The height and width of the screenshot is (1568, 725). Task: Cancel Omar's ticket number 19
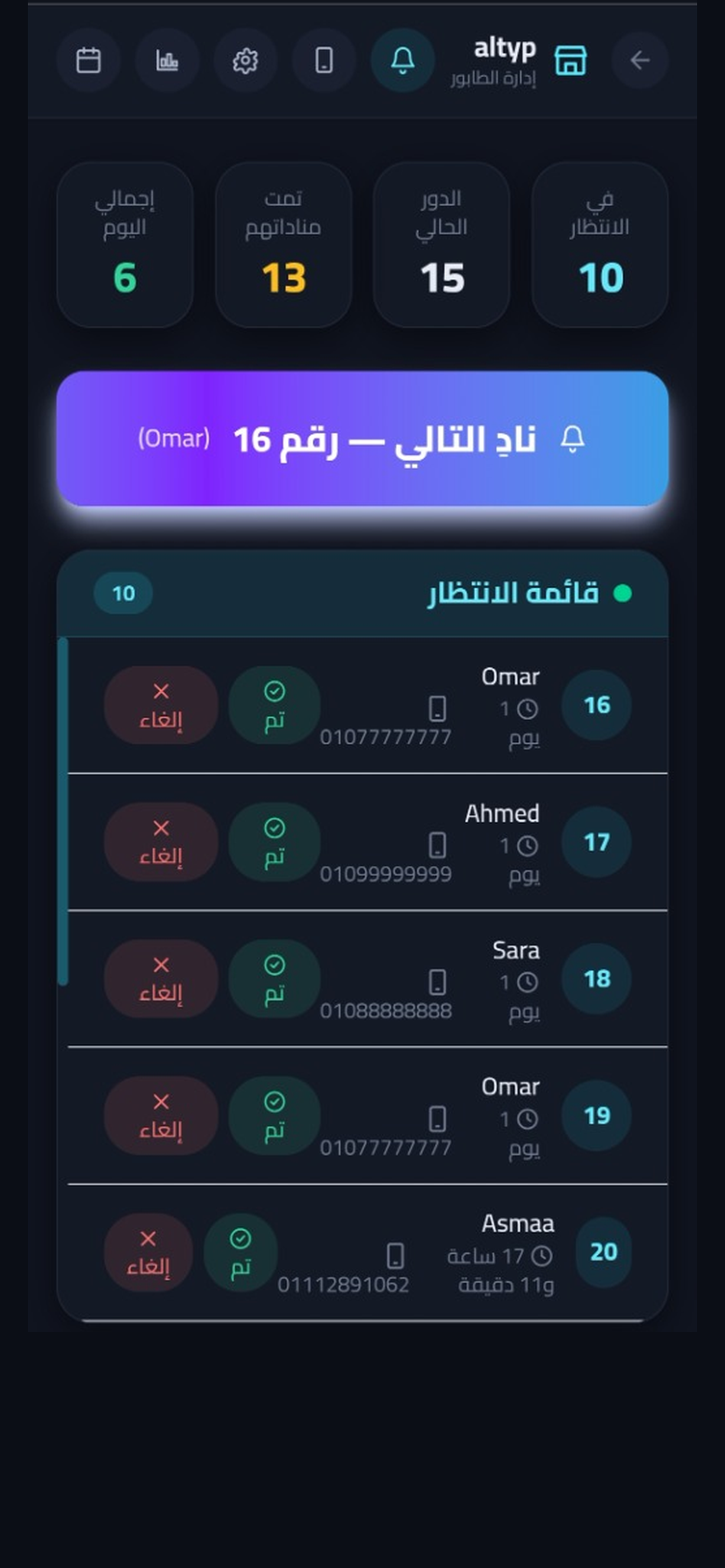click(x=161, y=1116)
